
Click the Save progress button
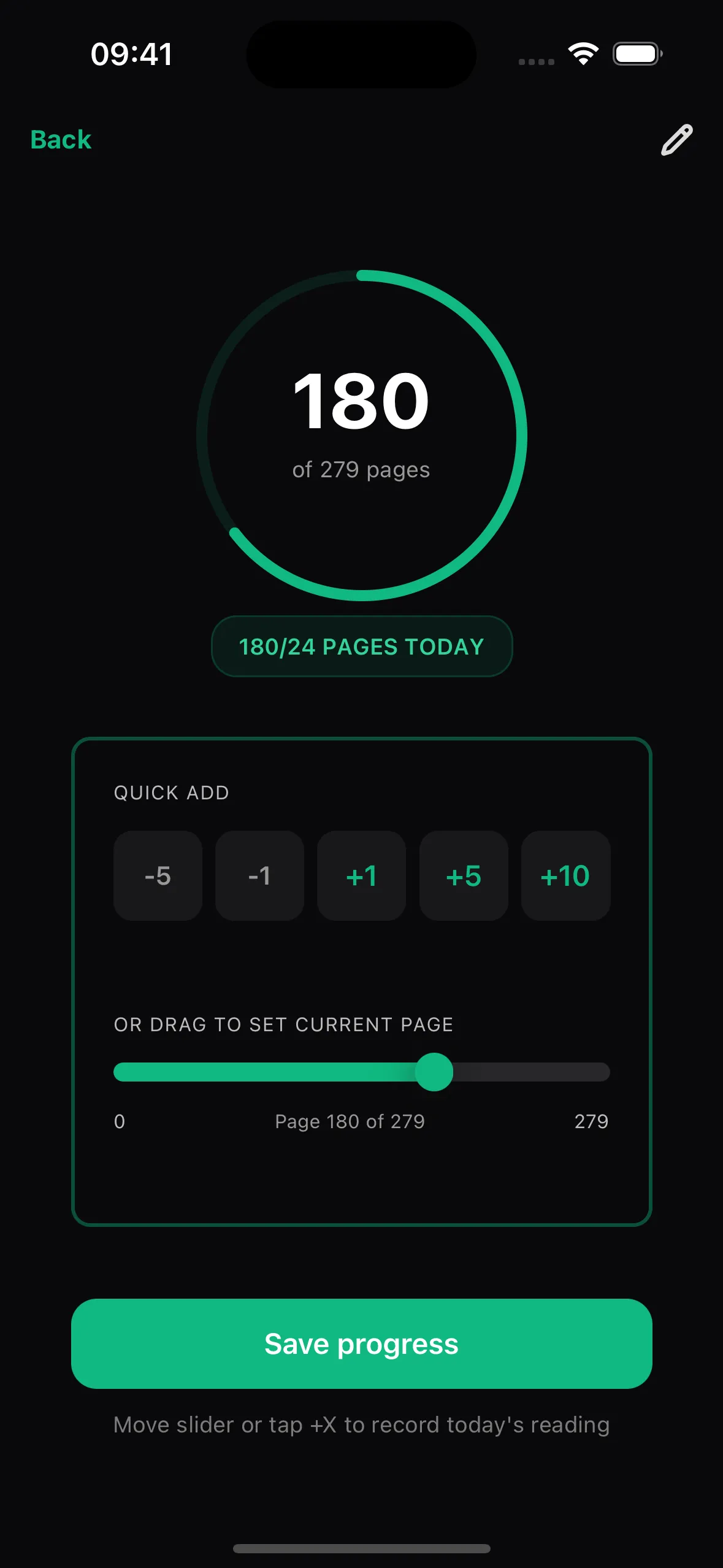(x=361, y=1343)
